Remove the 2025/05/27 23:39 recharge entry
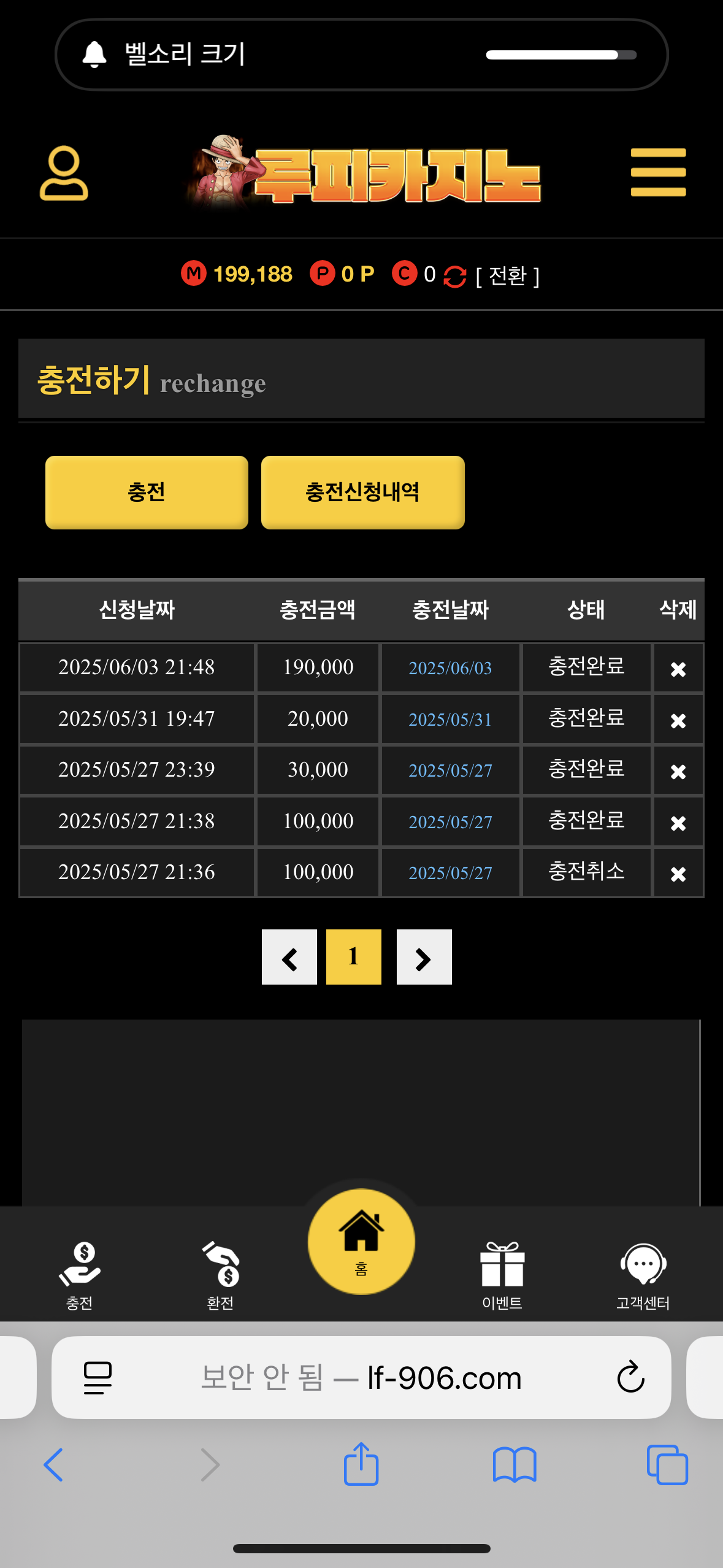This screenshot has height=1568, width=723. click(x=678, y=771)
